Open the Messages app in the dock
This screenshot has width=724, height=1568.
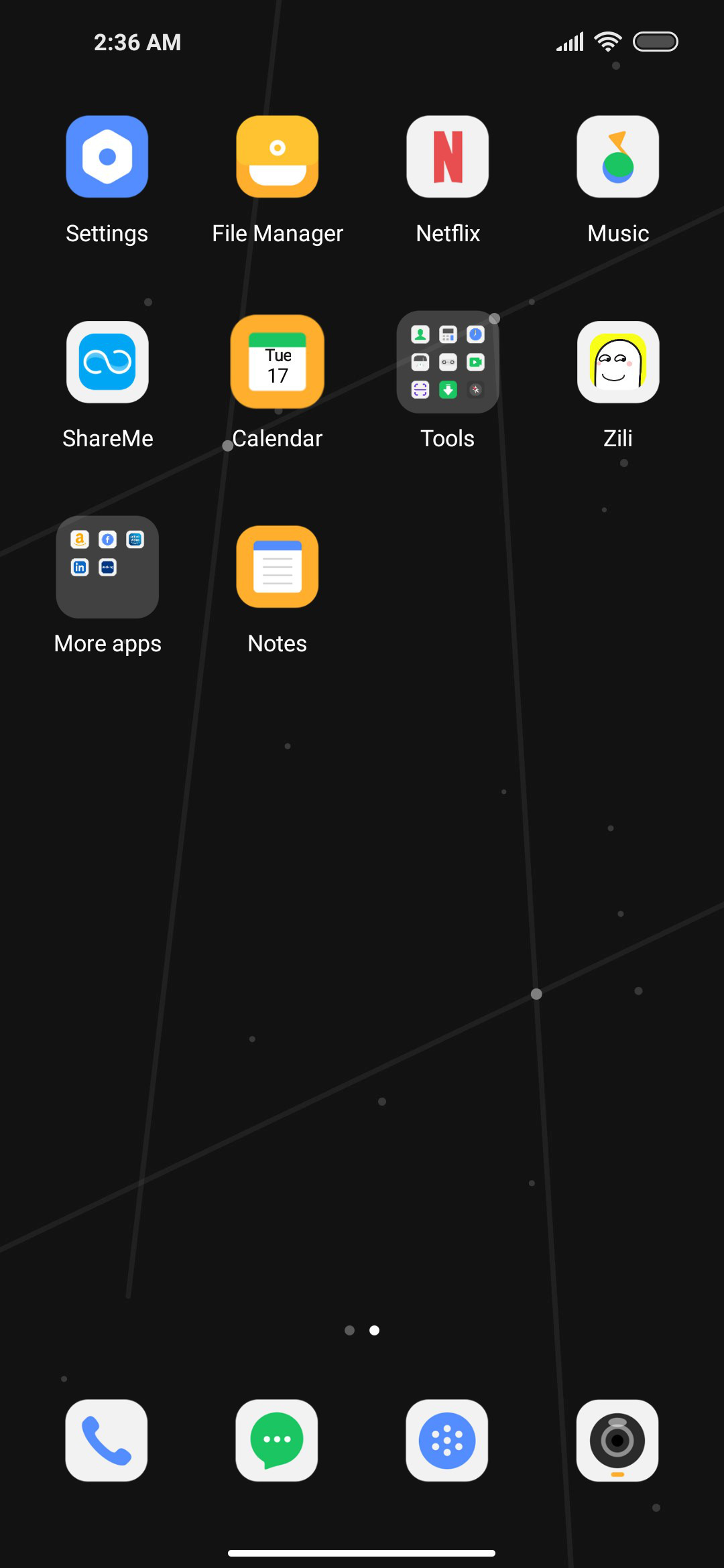(x=277, y=1440)
